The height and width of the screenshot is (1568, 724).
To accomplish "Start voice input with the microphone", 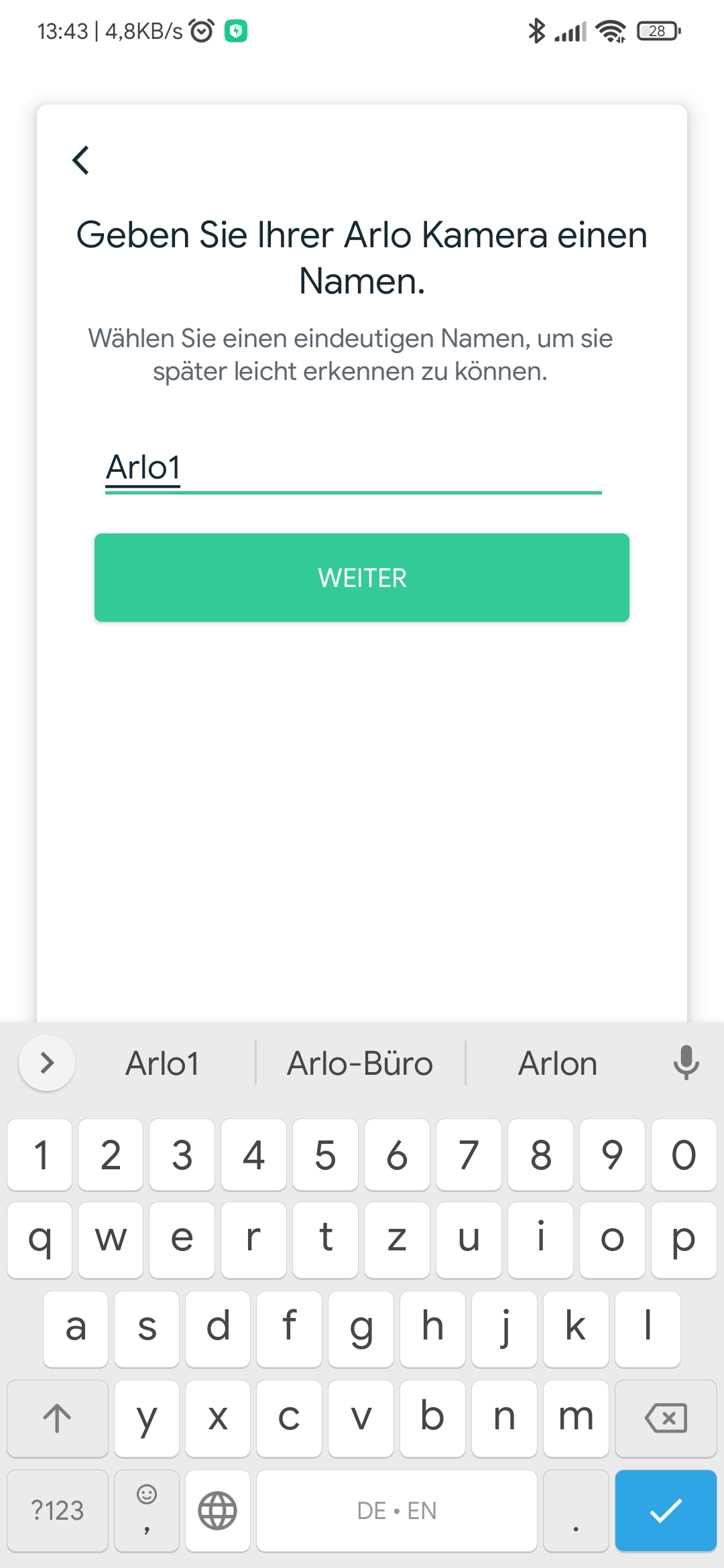I will pyautogui.click(x=686, y=1063).
